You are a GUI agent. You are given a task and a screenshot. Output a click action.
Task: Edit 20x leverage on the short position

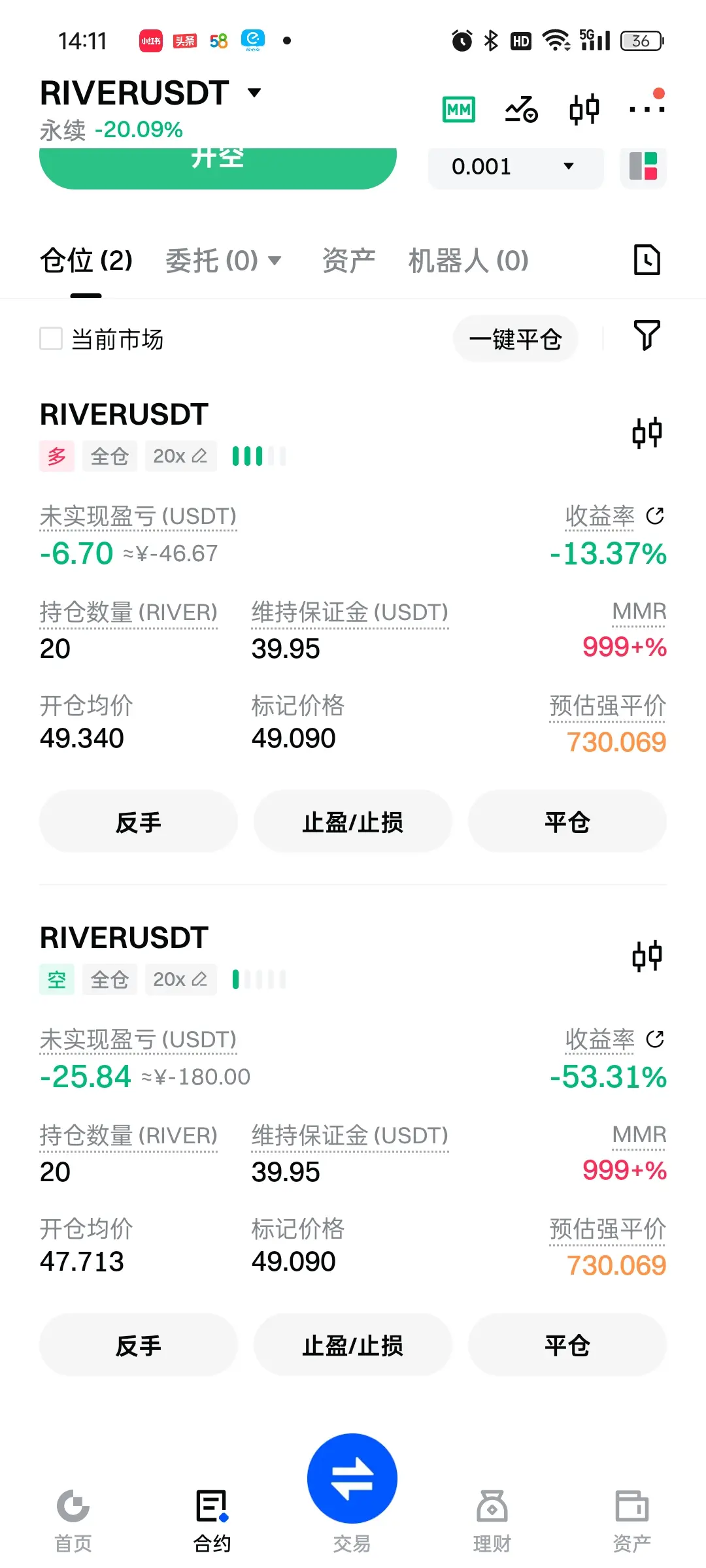(x=180, y=979)
